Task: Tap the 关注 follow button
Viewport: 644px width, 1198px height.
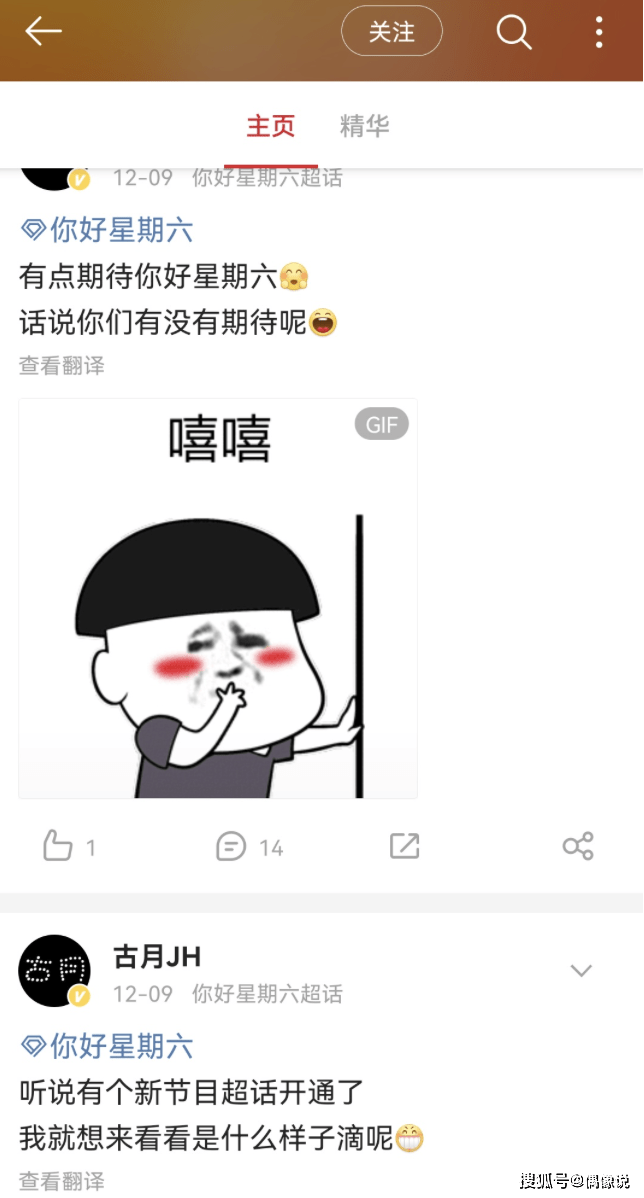Action: [391, 32]
